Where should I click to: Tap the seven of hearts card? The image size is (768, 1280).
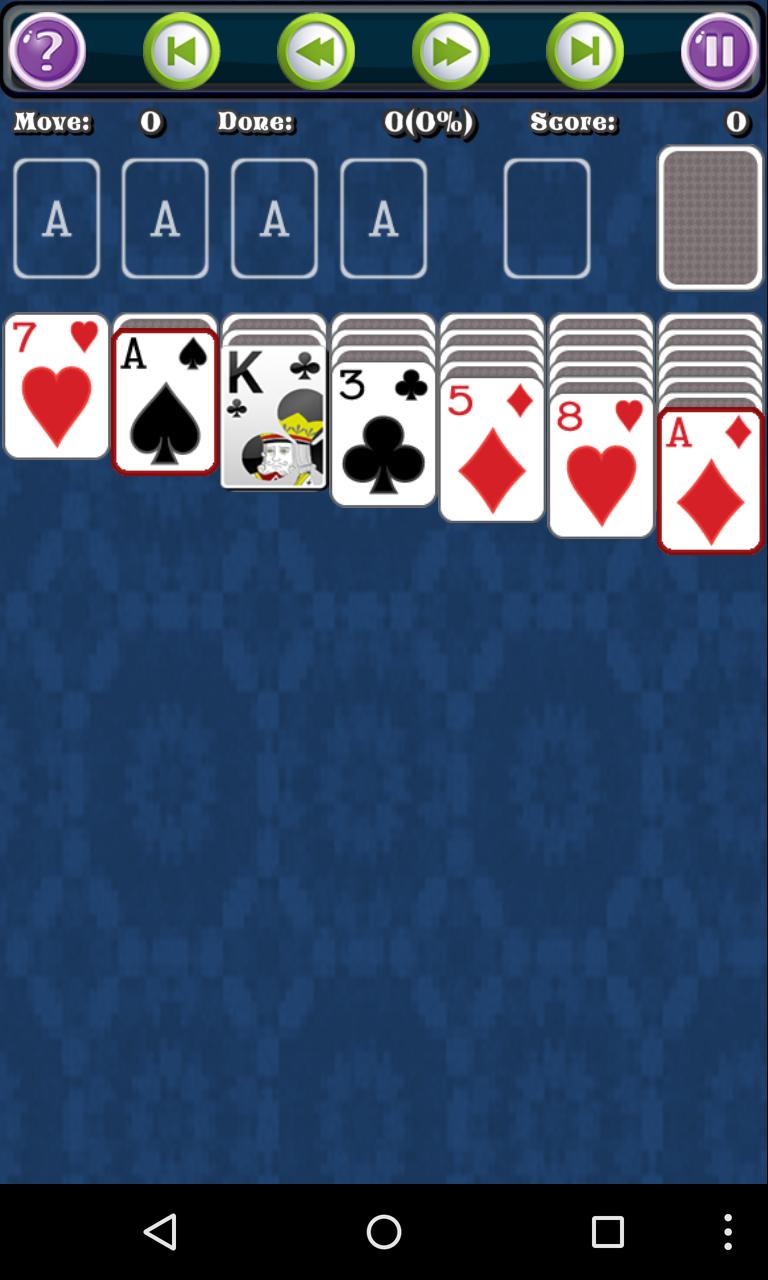(x=57, y=386)
